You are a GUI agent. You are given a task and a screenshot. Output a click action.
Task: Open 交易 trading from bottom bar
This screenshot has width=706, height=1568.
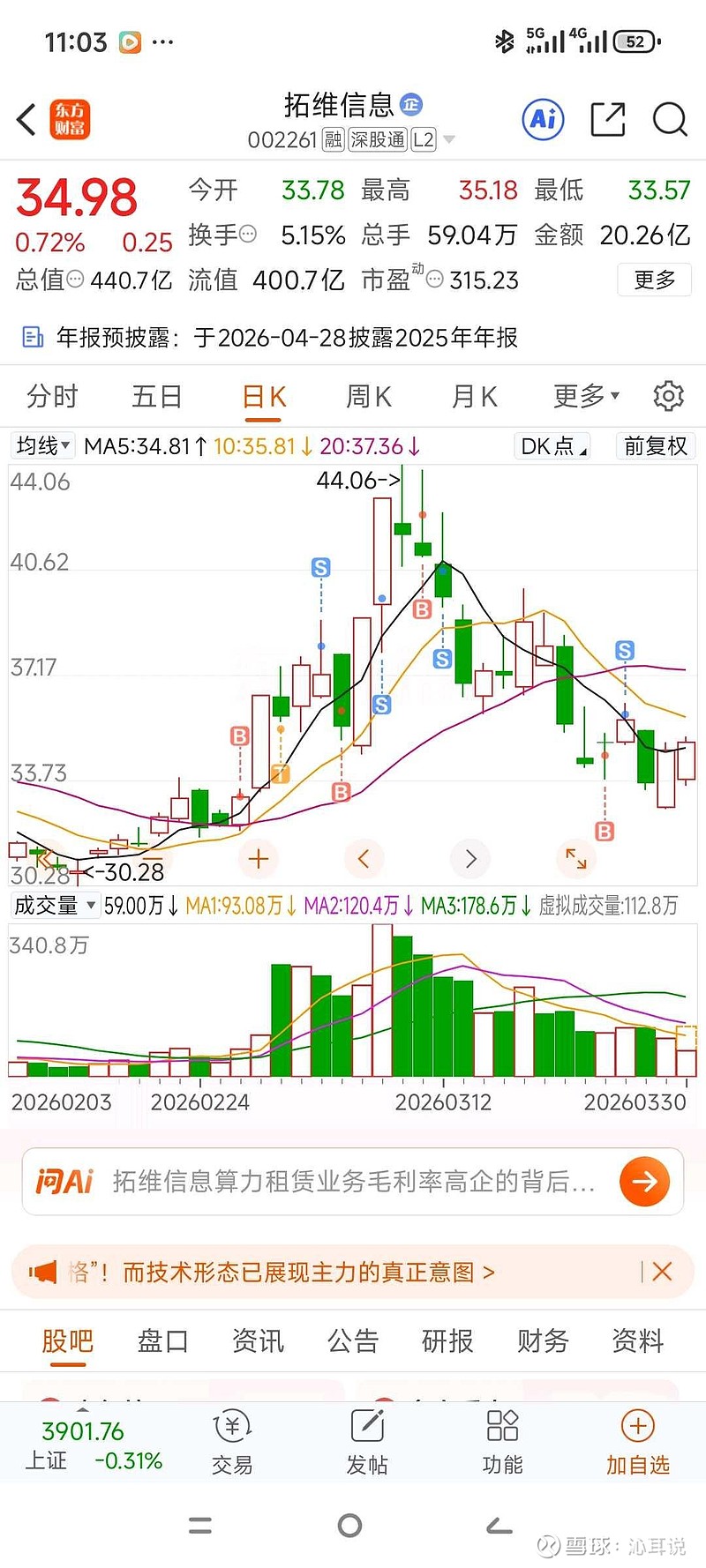coord(231,1439)
